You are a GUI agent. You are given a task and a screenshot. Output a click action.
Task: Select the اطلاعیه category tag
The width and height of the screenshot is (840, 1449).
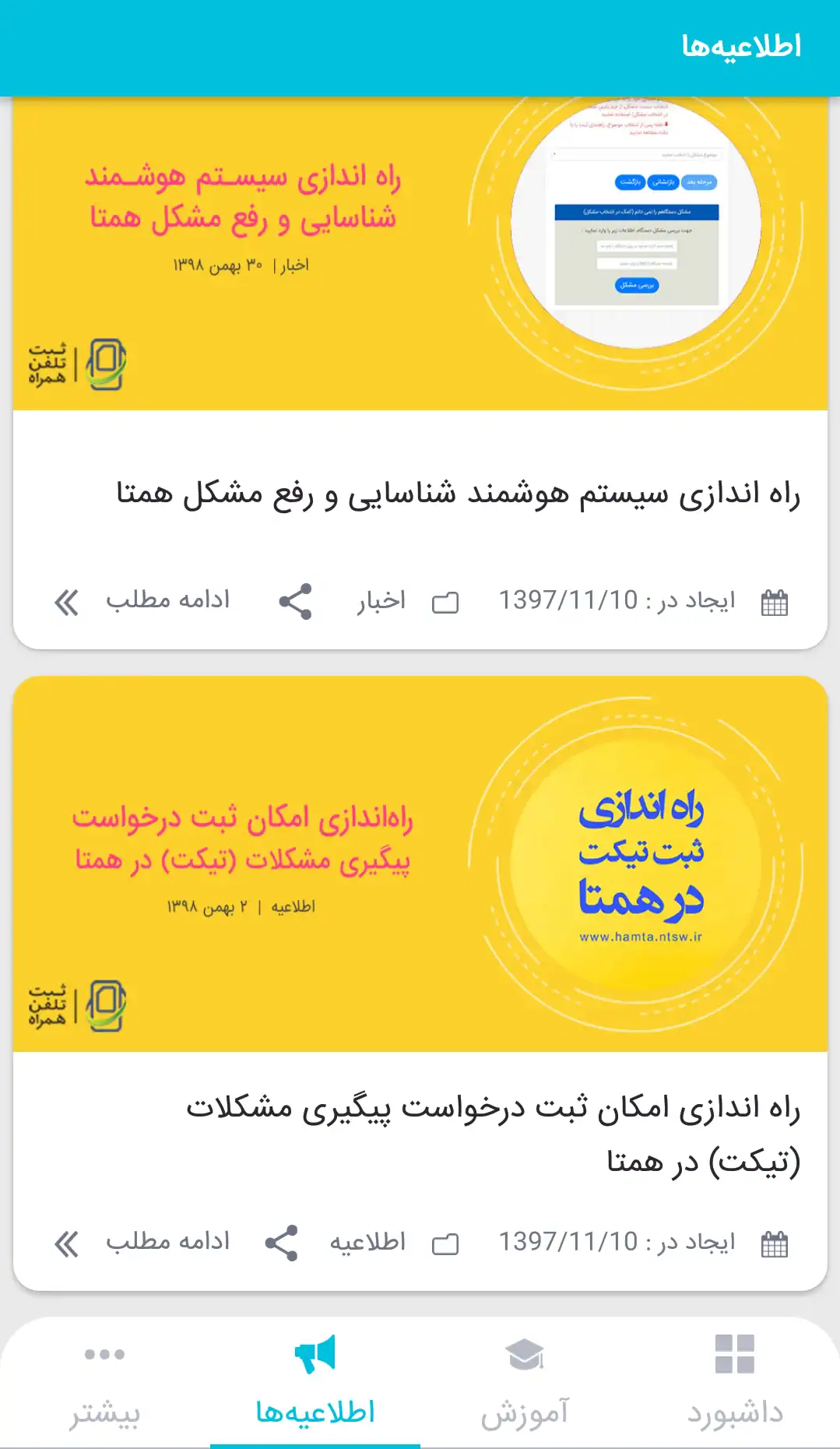[x=367, y=1243]
